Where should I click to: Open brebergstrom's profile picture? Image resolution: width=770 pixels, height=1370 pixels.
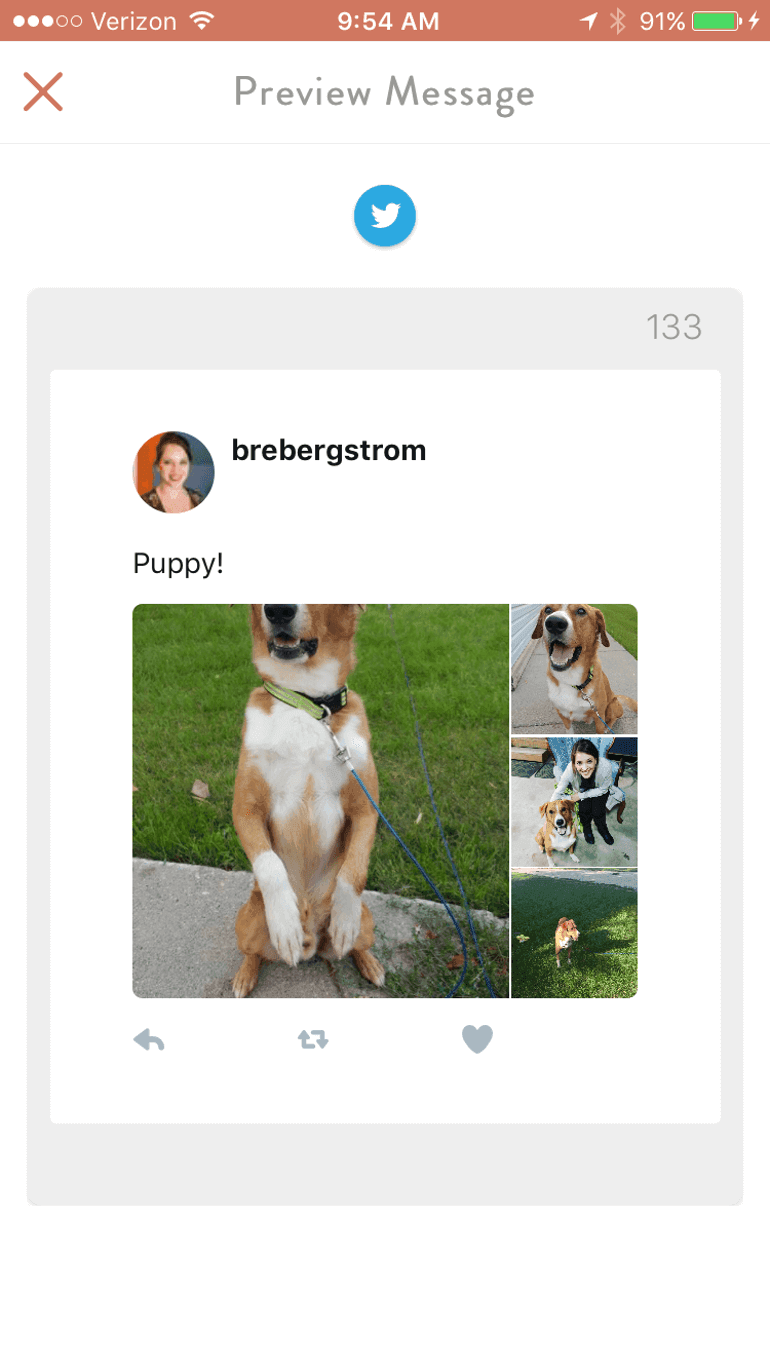coord(173,472)
